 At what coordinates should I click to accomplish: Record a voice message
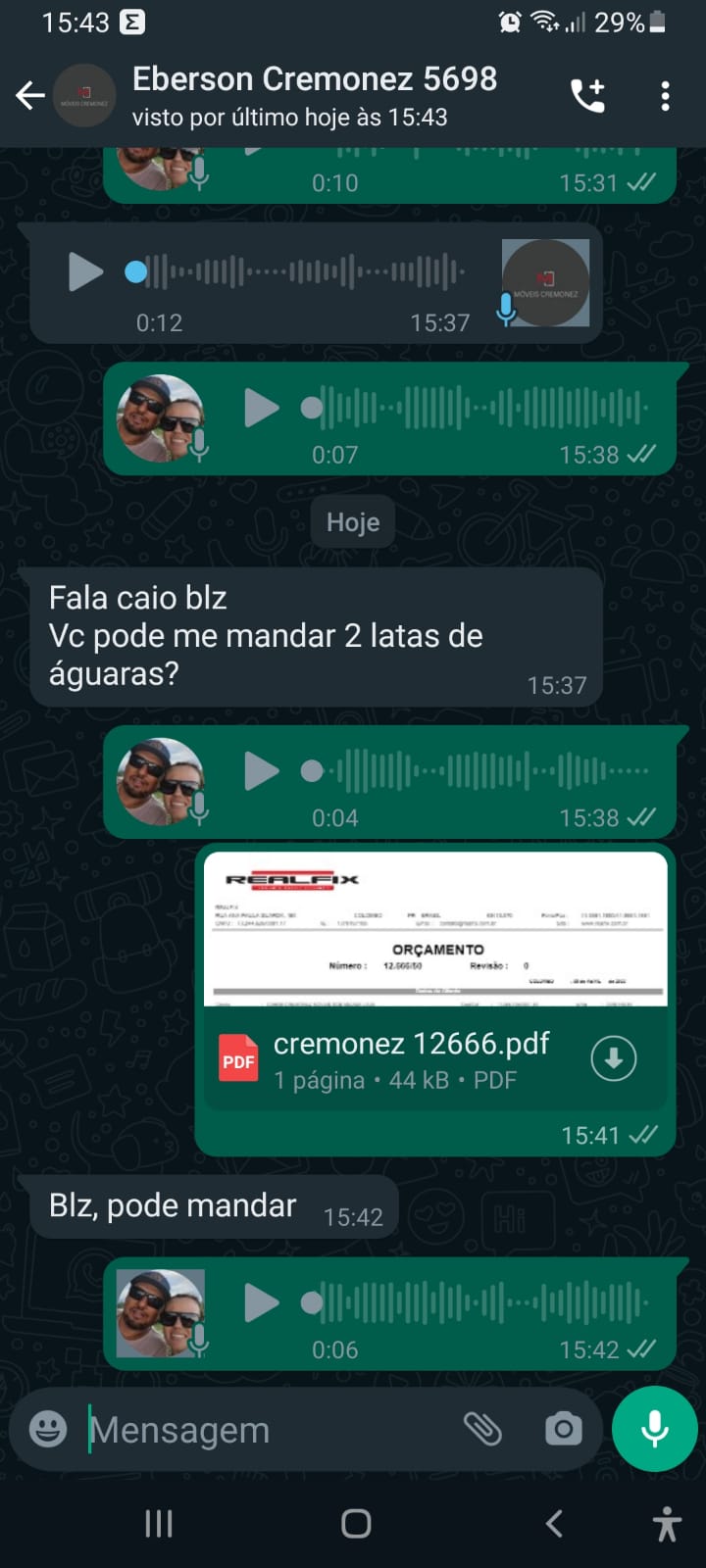pos(654,1429)
